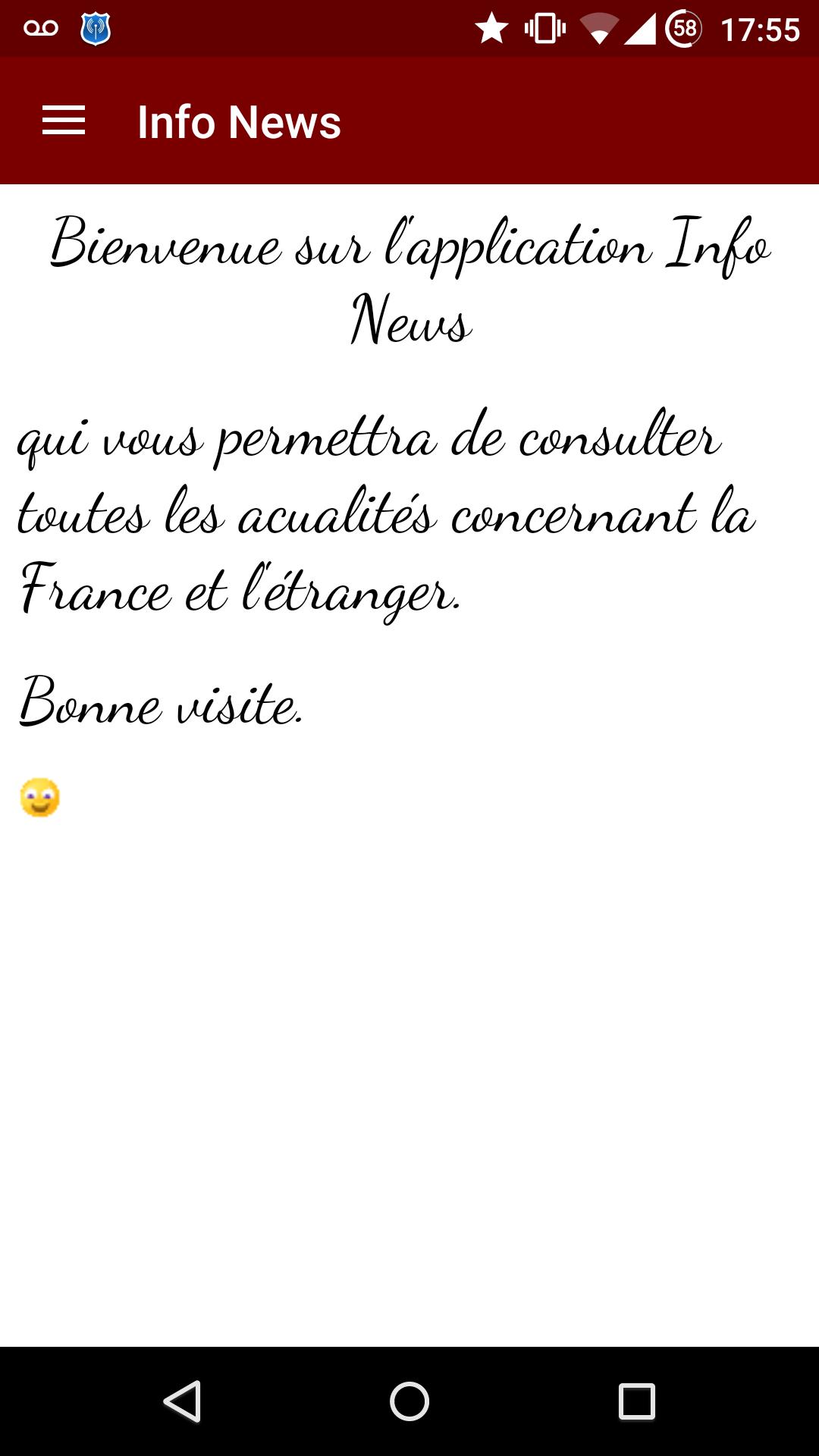Tap the clock showing 17:55

[x=759, y=27]
